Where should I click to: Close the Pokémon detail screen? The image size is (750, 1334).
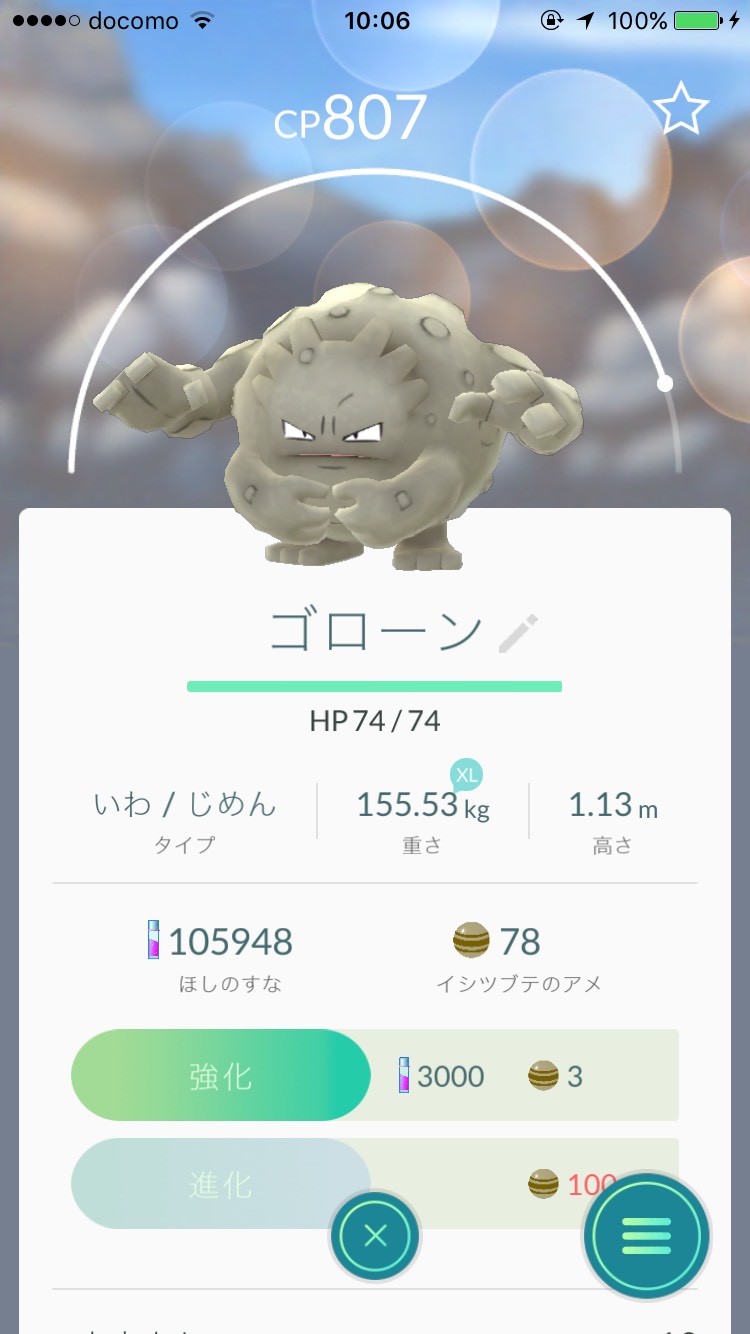point(375,1236)
